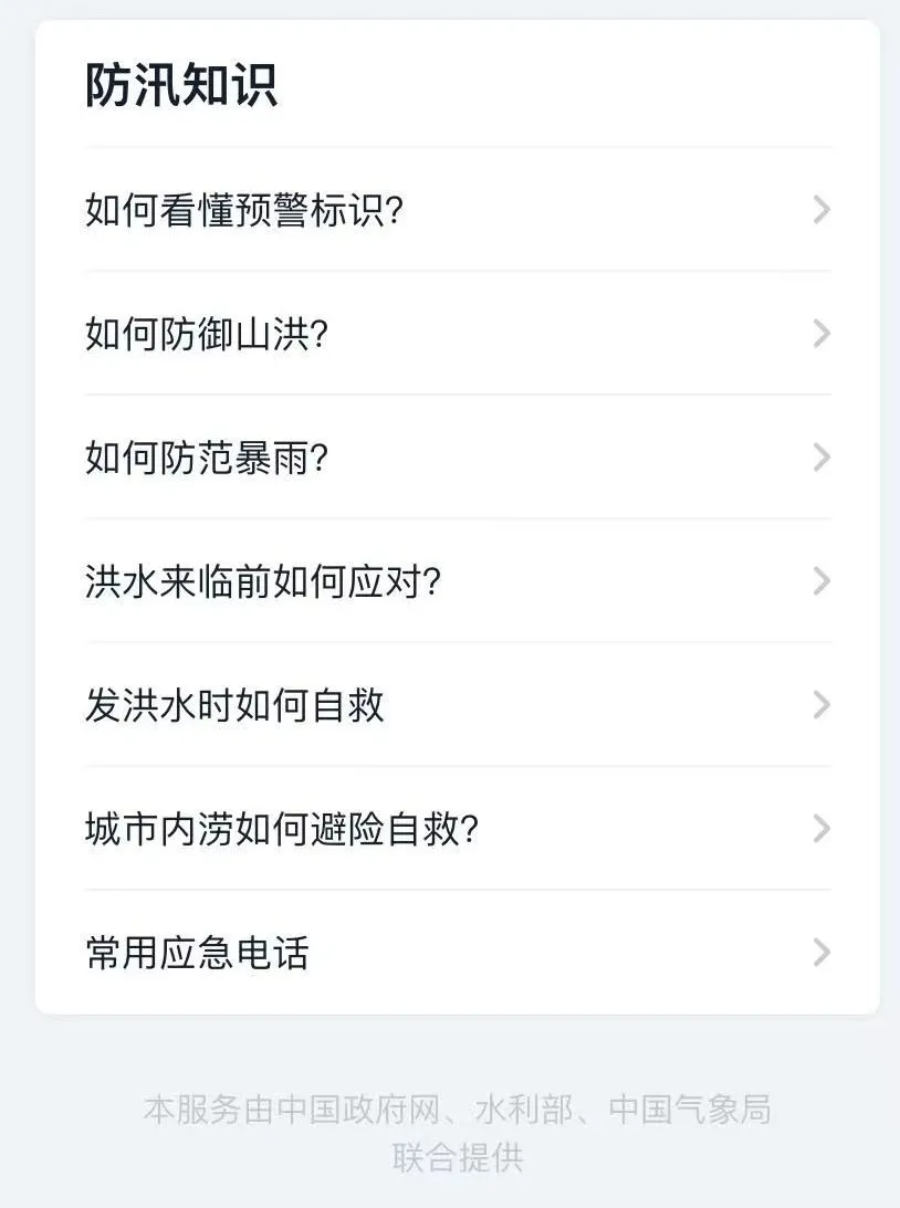Expand the chevron beside 发洪水时如何自救
This screenshot has width=900, height=1208.
(x=820, y=703)
